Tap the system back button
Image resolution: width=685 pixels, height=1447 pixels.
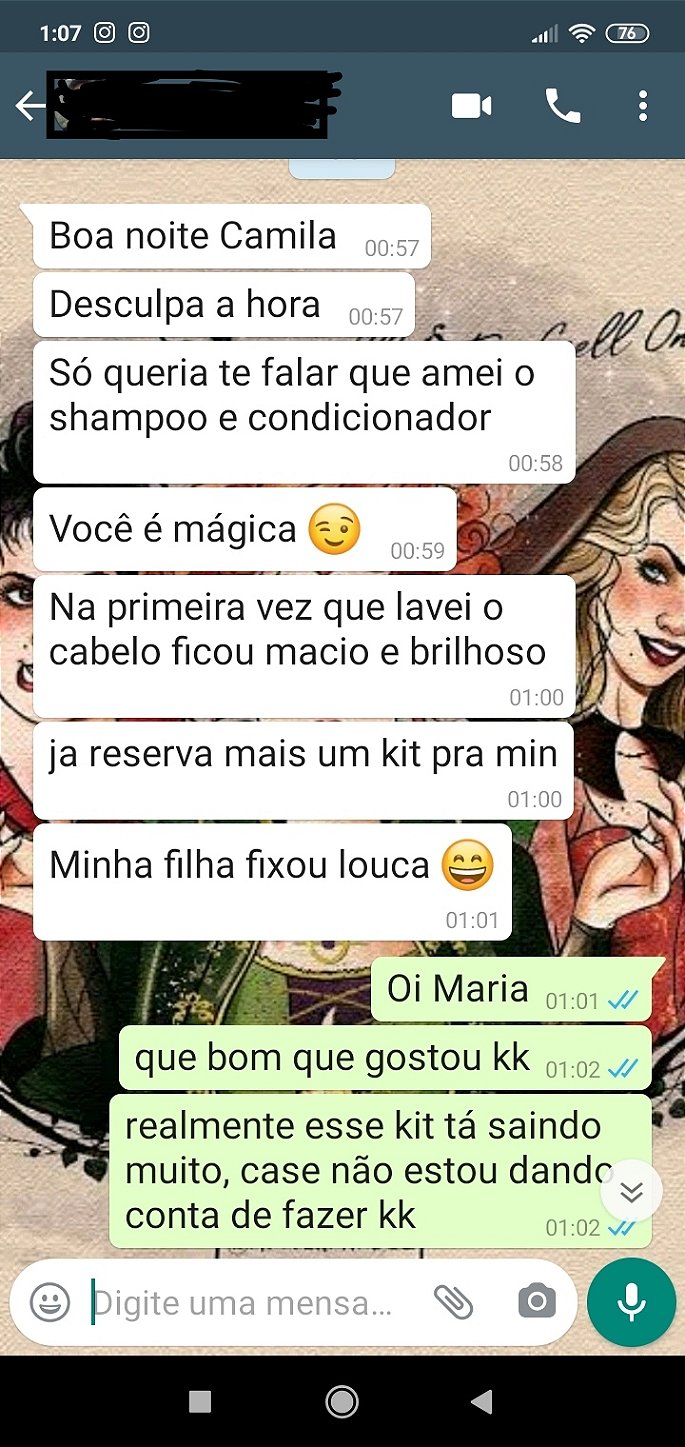pyautogui.click(x=482, y=1402)
